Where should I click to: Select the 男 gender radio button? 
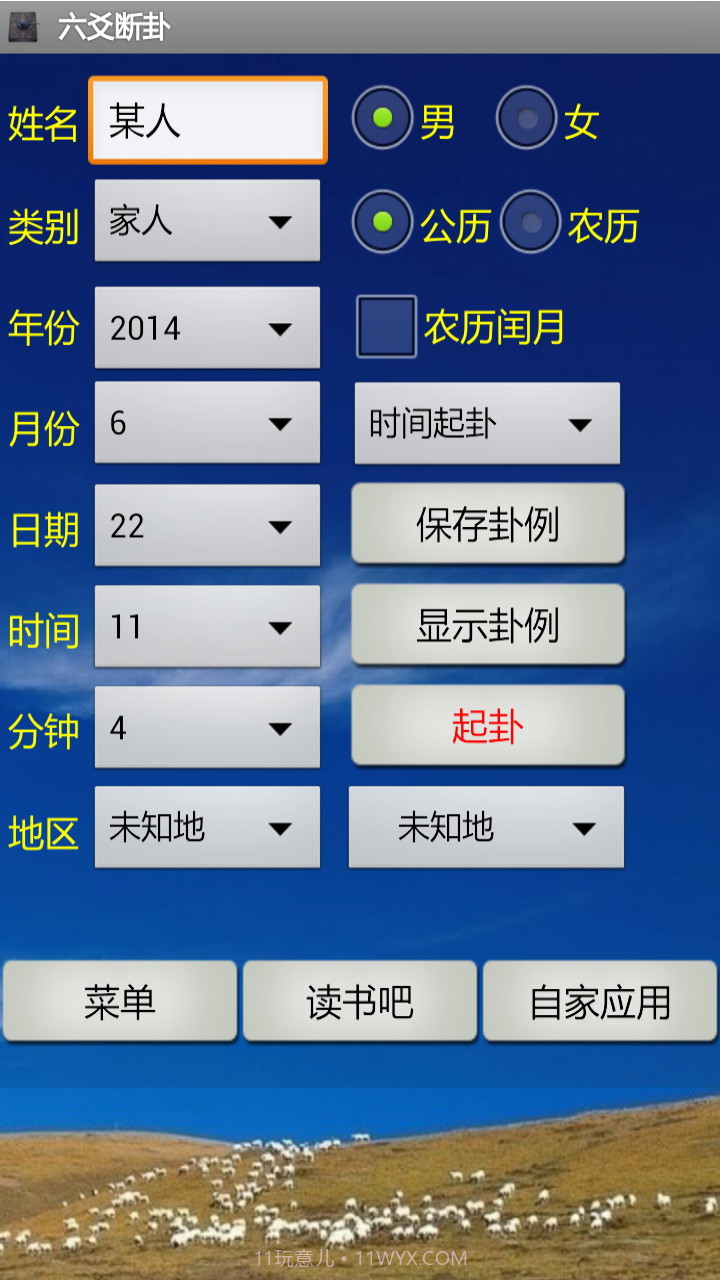pos(381,119)
